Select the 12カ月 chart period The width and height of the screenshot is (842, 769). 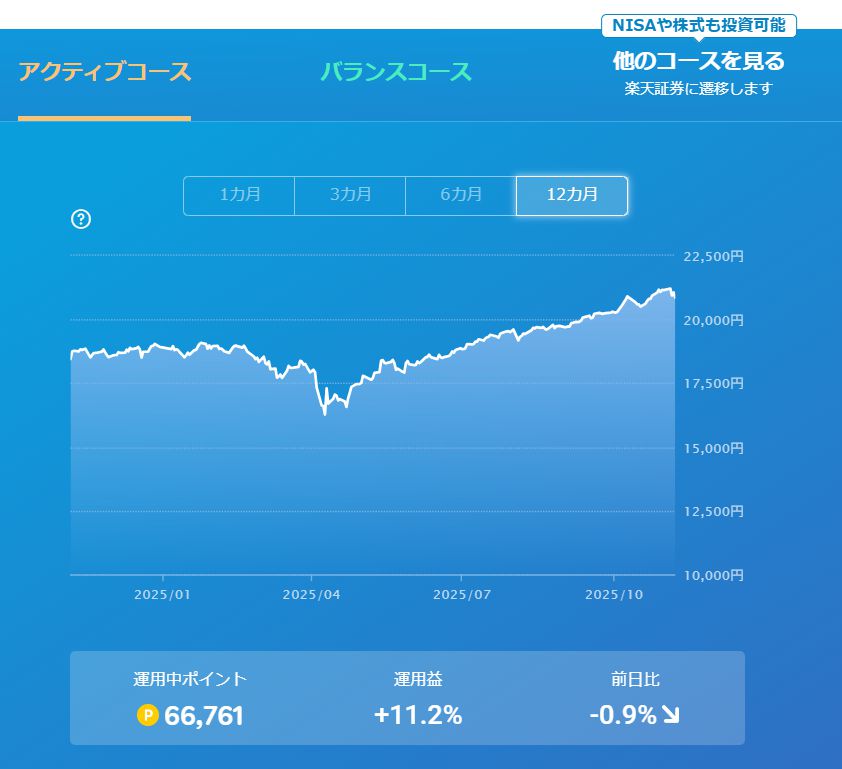coord(572,195)
